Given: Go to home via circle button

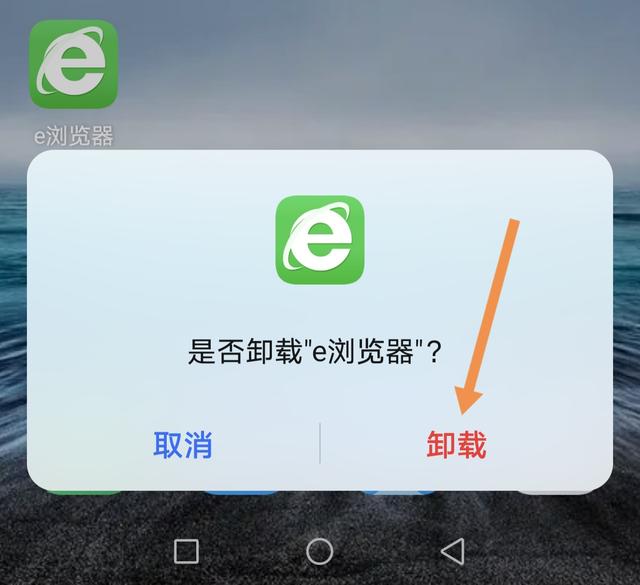Looking at the screenshot, I should tap(319, 551).
